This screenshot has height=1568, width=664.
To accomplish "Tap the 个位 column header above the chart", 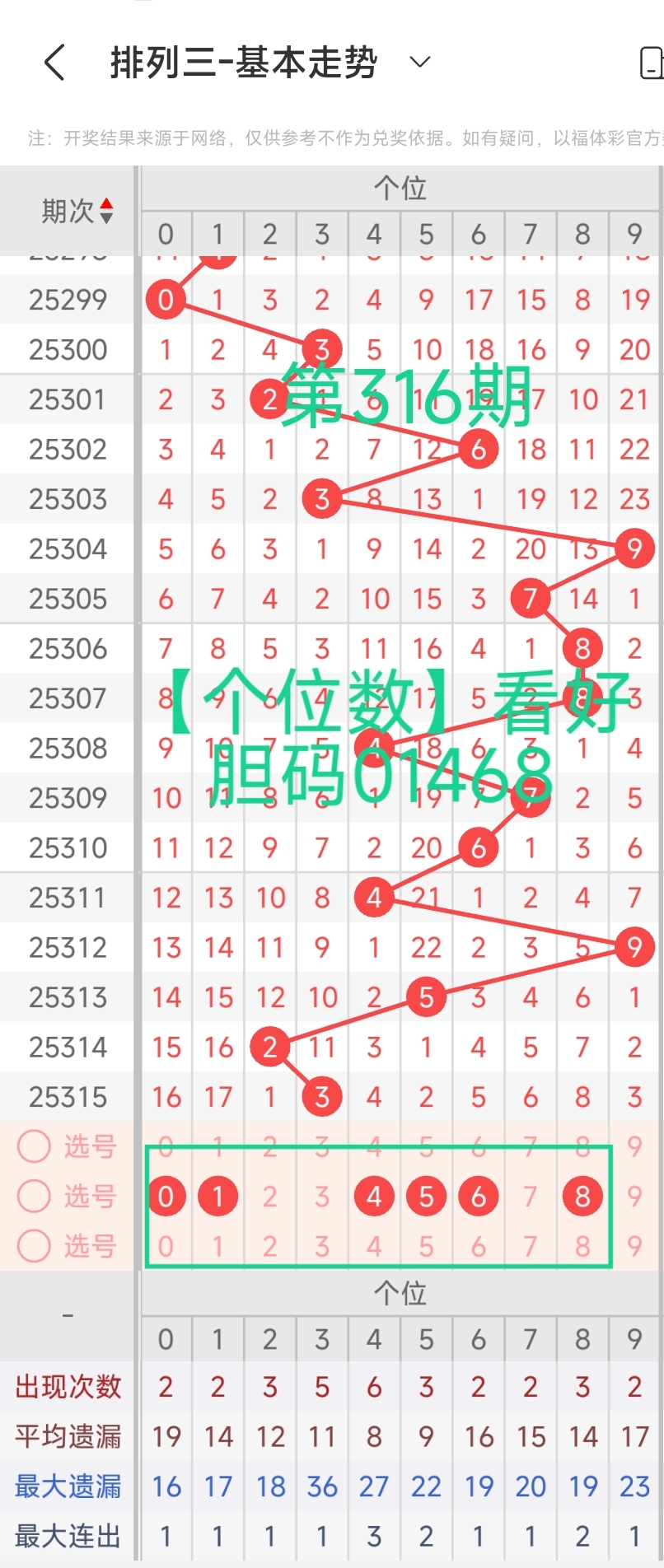I will pos(399,188).
